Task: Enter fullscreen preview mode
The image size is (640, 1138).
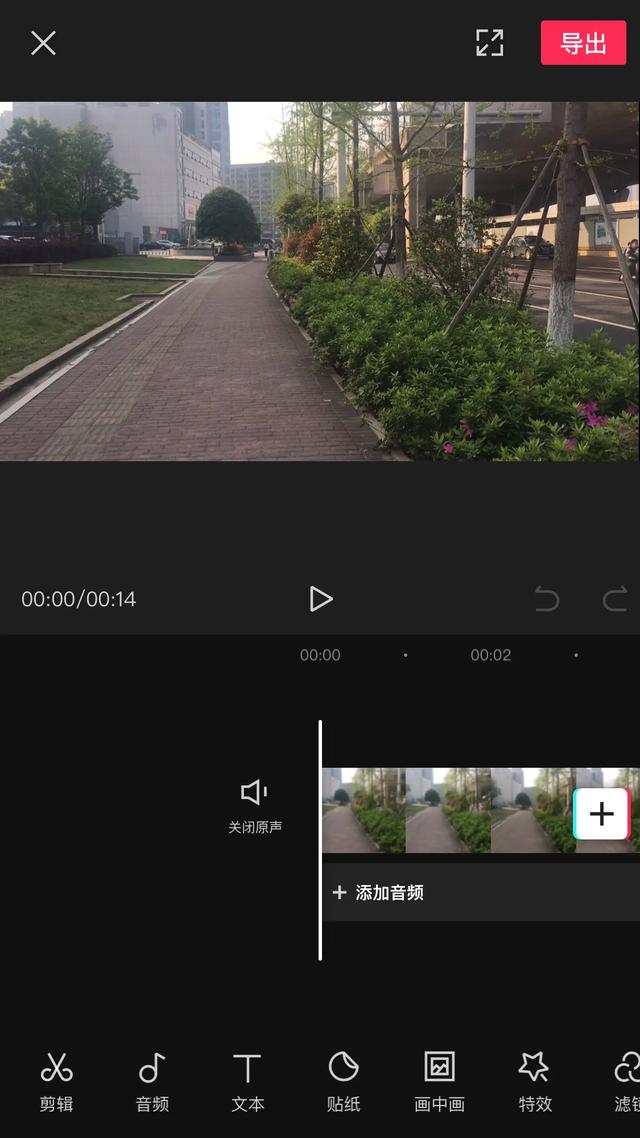Action: click(490, 43)
